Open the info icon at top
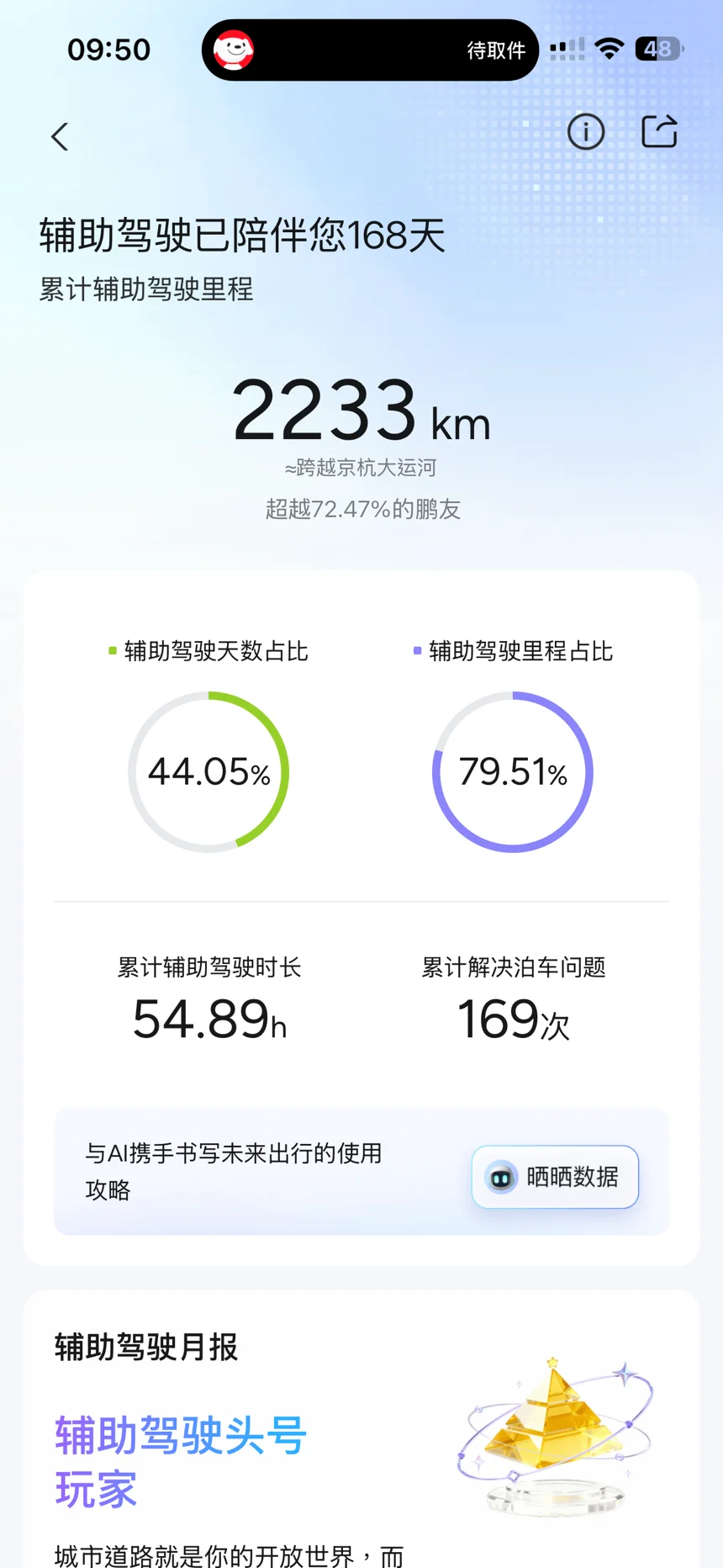The width and height of the screenshot is (723, 1568). tap(586, 132)
